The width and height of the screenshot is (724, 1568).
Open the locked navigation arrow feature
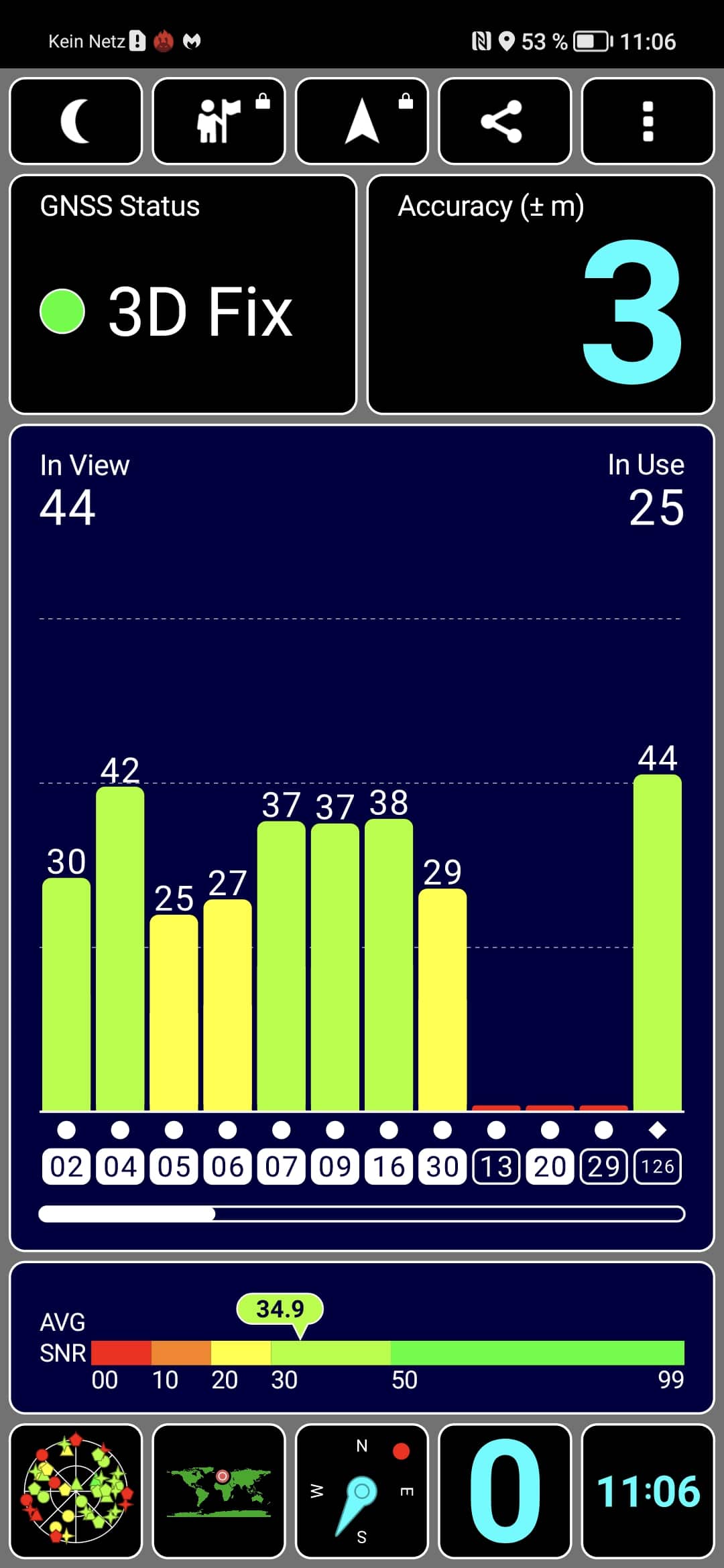click(362, 121)
